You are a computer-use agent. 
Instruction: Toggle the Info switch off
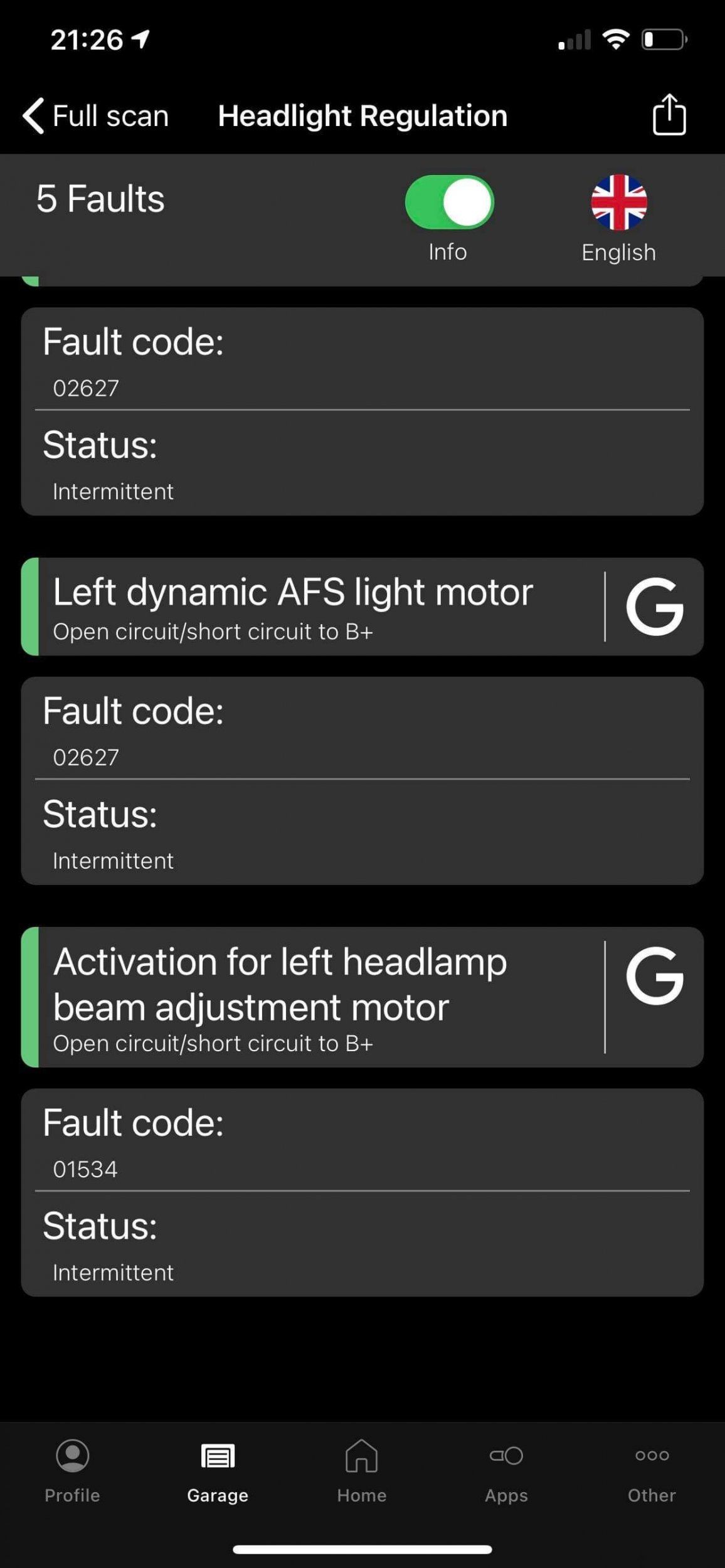click(449, 203)
